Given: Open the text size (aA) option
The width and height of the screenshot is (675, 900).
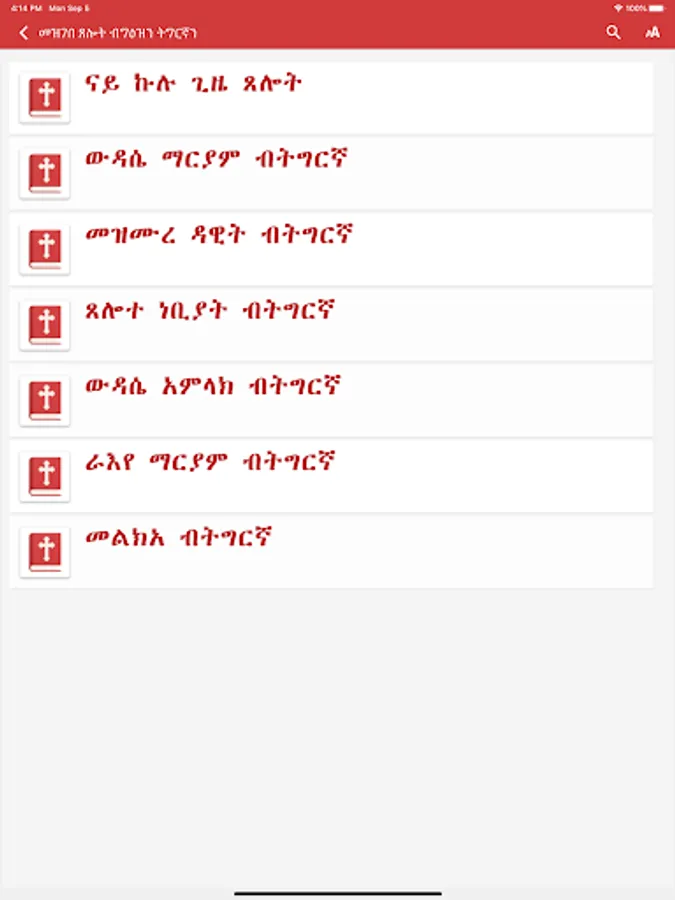Looking at the screenshot, I should point(652,33).
